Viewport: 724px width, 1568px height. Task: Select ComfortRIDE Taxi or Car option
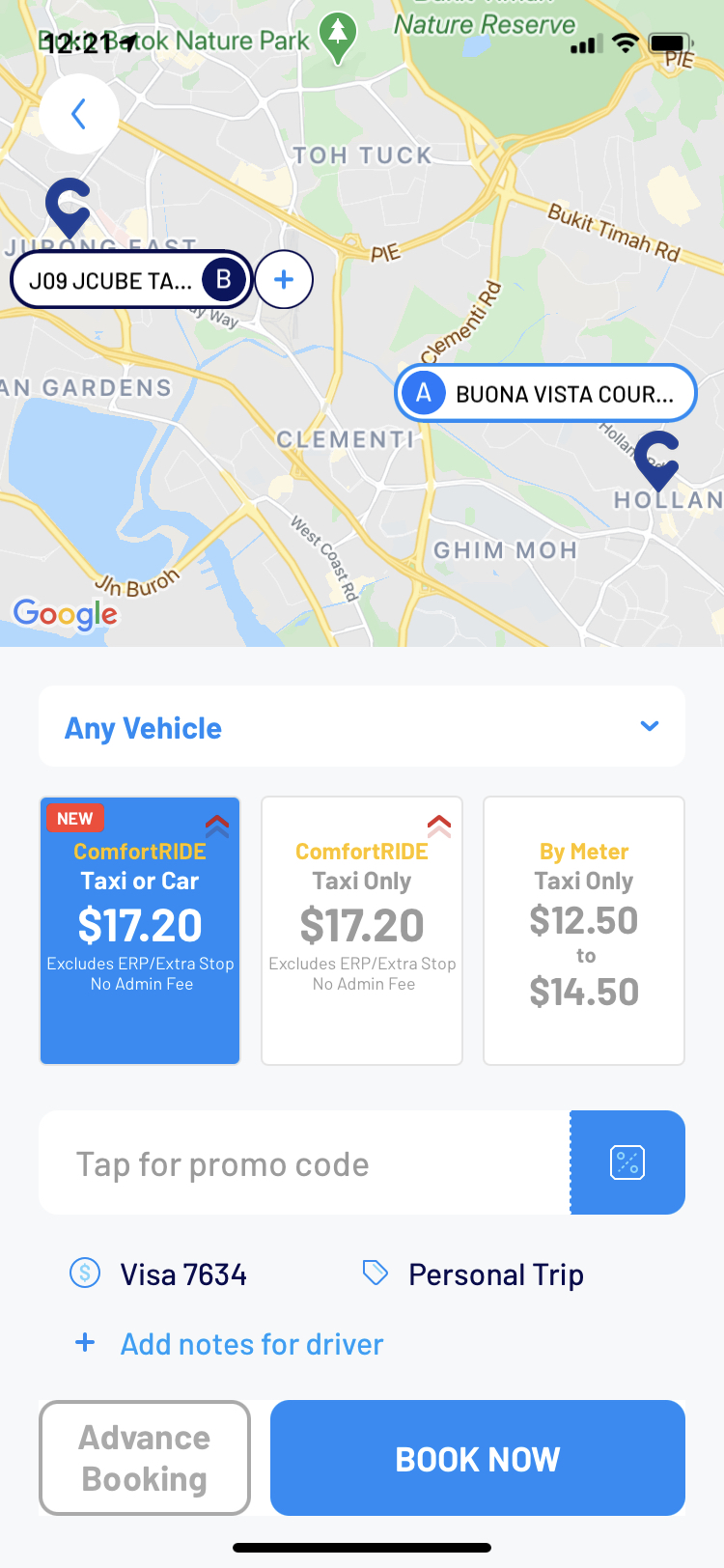(x=140, y=930)
